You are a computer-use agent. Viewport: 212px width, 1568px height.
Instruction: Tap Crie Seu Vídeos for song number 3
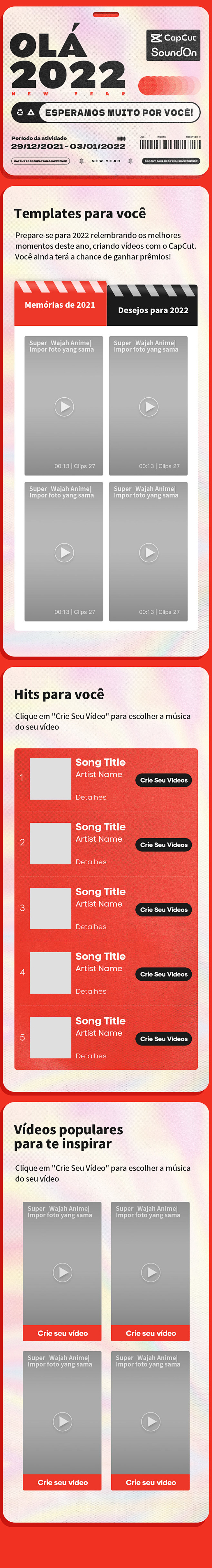pos(163,910)
